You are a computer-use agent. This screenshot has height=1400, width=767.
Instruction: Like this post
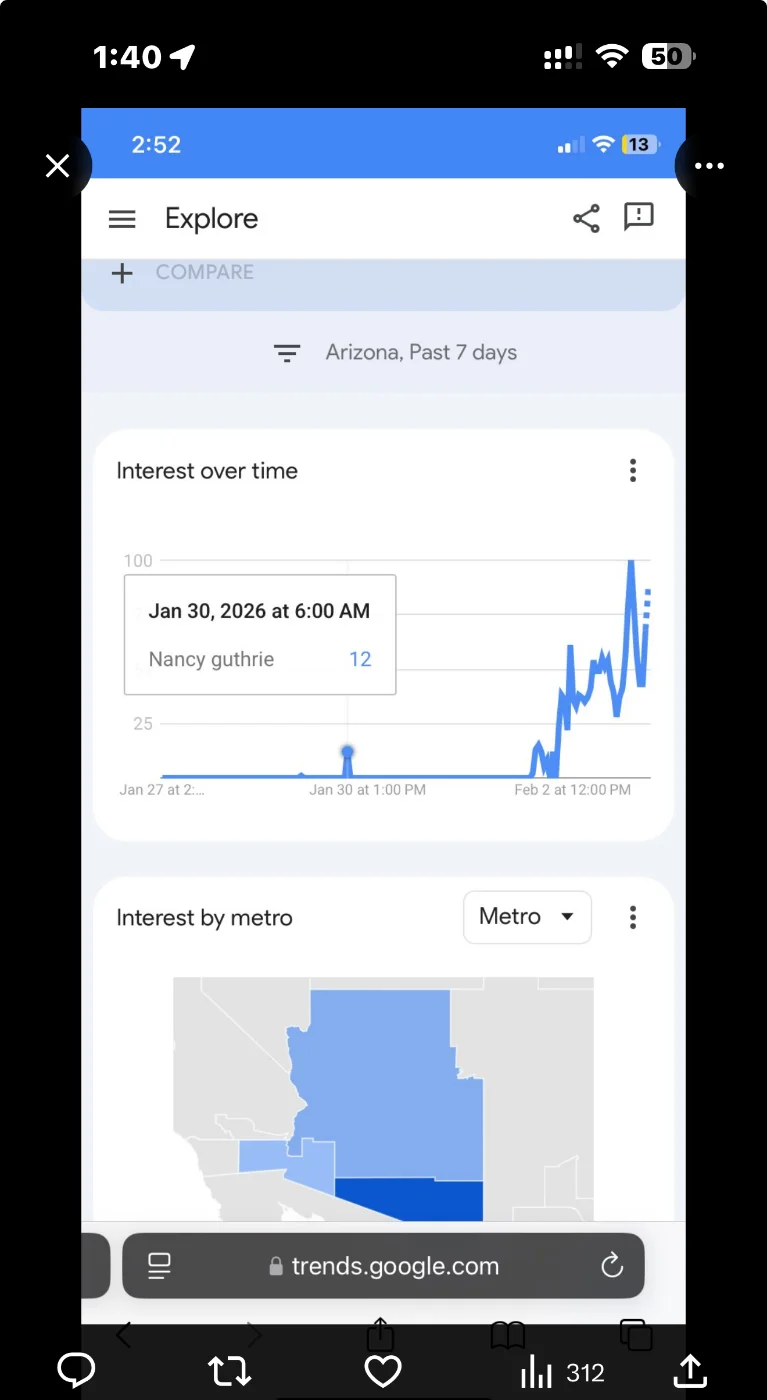click(383, 1370)
